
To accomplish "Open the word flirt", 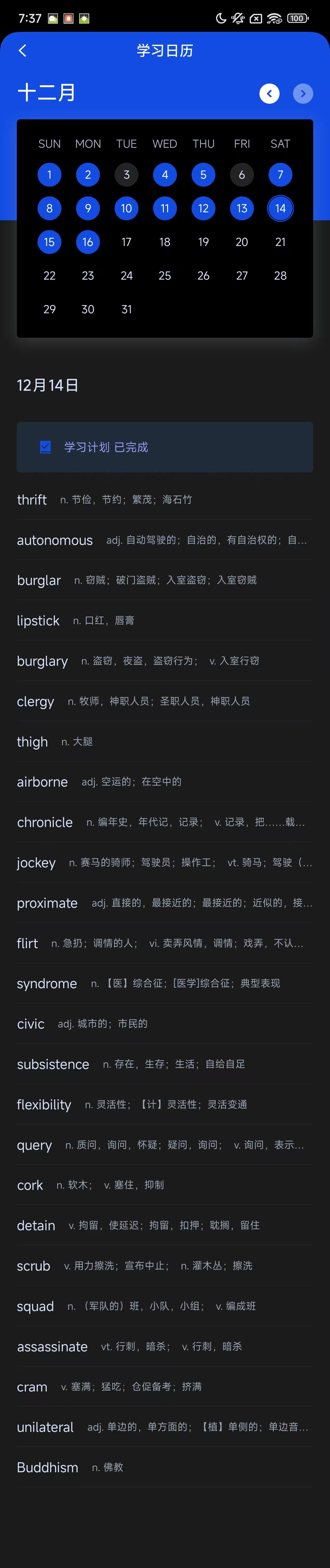I will 165,943.
